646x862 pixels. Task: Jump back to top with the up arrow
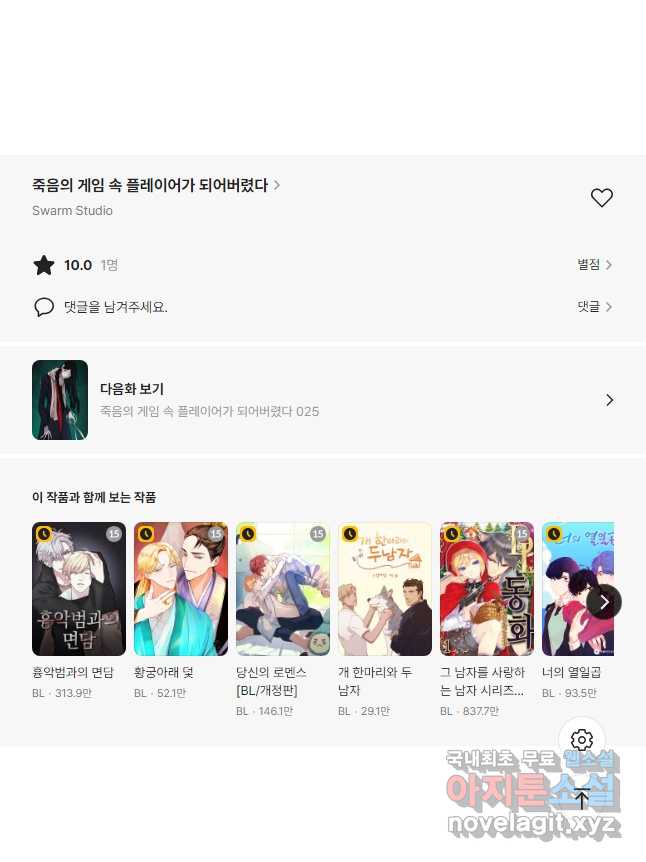[x=582, y=797]
